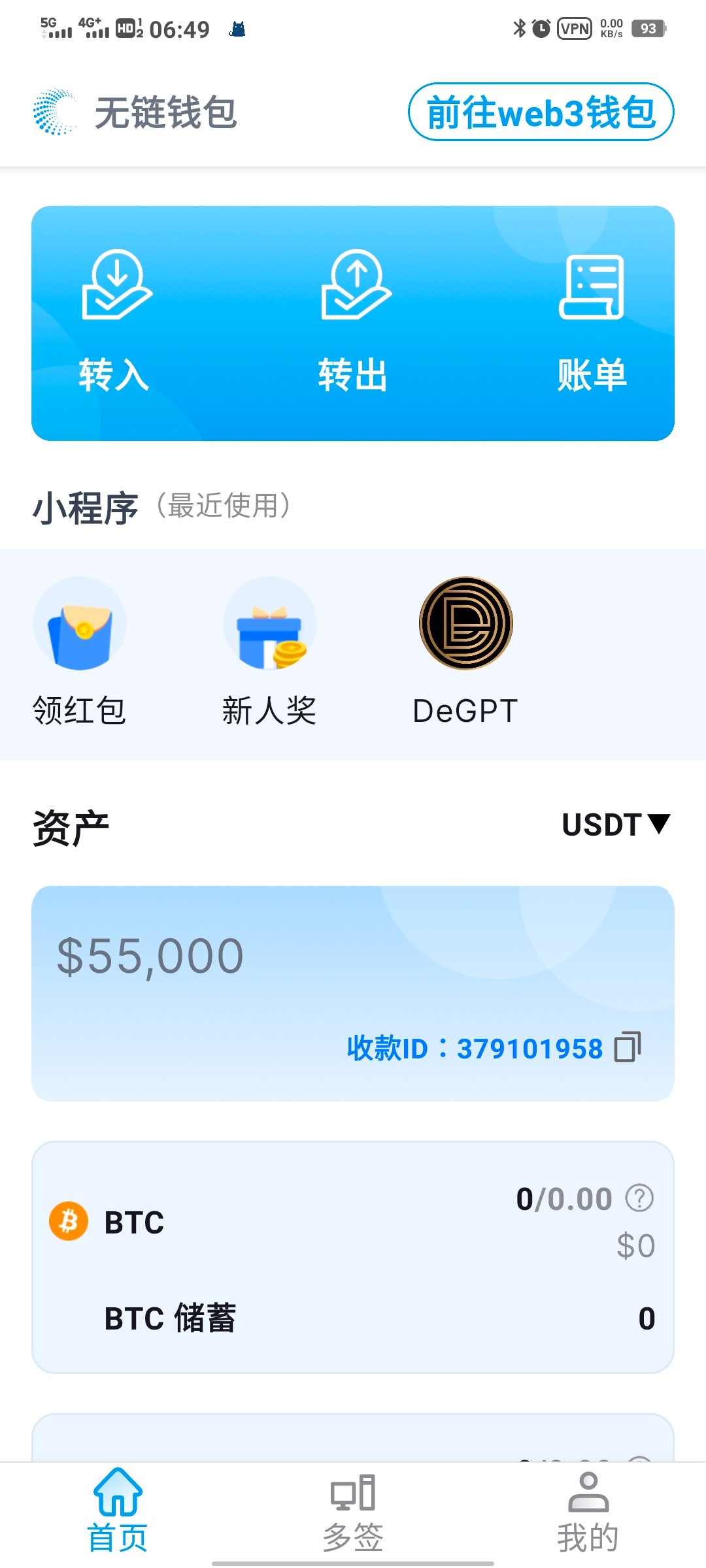The image size is (706, 1568).
Task: Switch to the 多签 tab
Action: coord(353,1511)
